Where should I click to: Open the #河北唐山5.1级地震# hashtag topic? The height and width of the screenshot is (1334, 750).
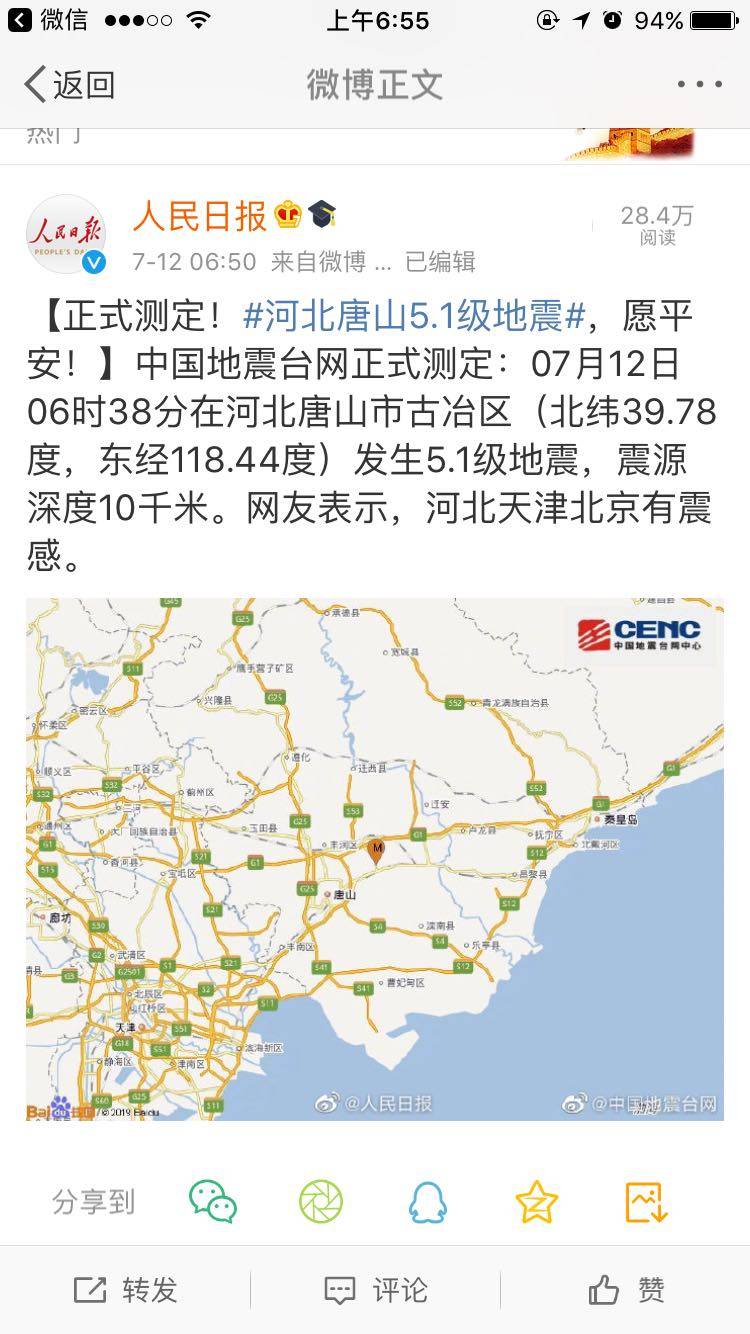[x=414, y=317]
